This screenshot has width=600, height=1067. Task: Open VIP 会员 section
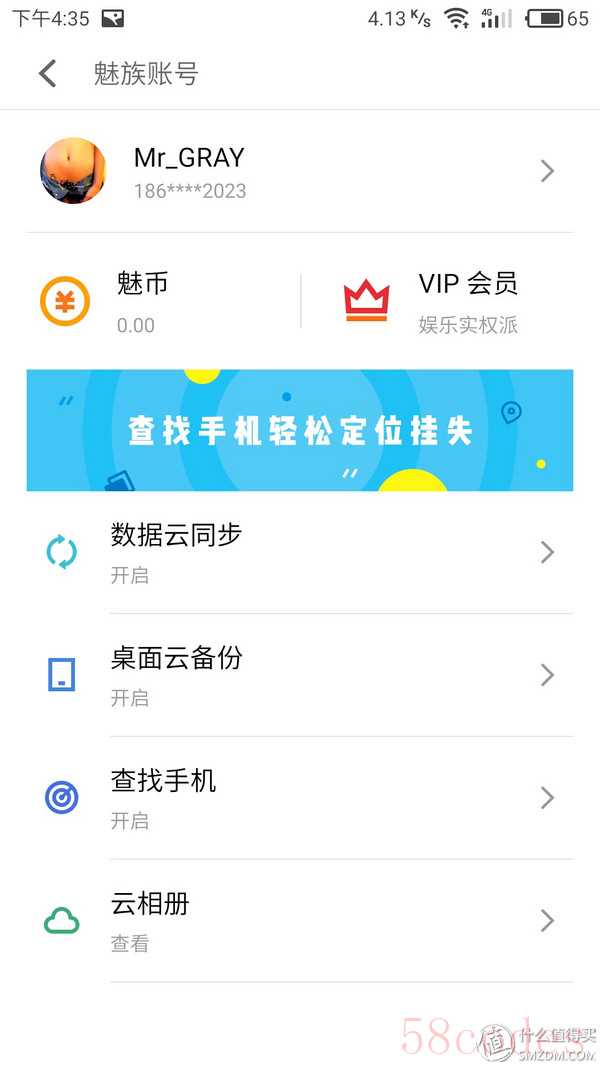pyautogui.click(x=440, y=301)
